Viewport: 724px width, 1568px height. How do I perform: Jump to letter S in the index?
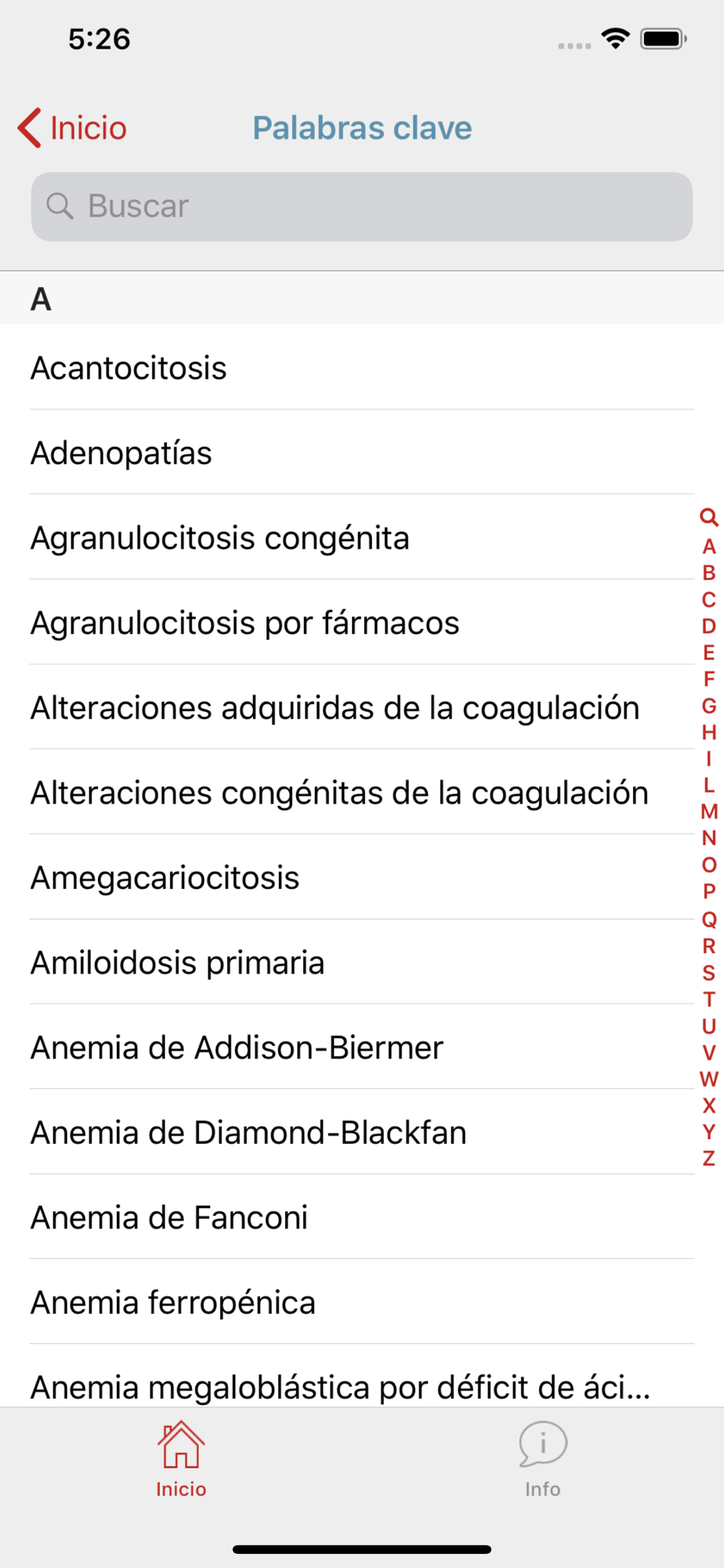click(709, 972)
